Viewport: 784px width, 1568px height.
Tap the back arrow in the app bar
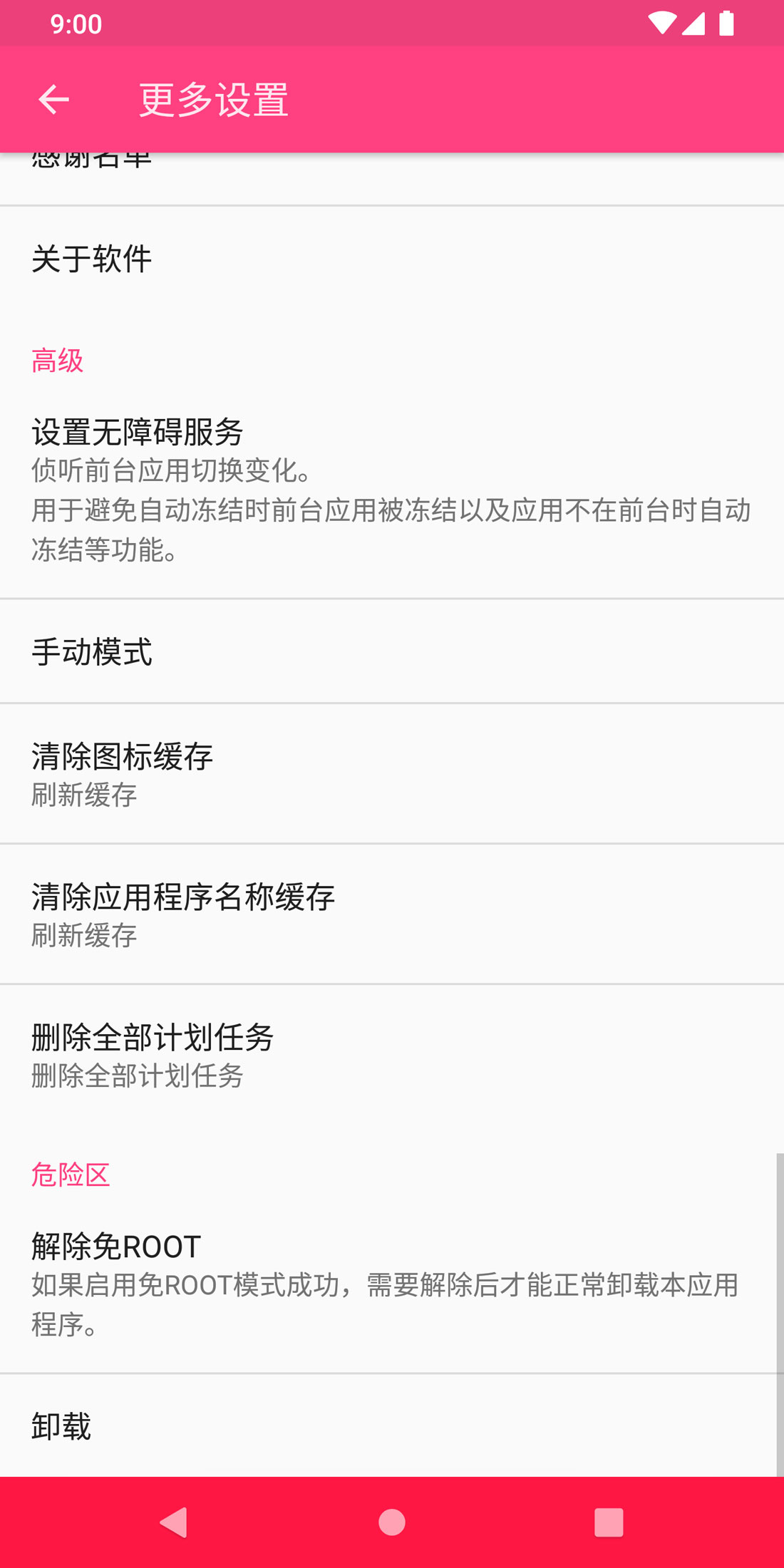click(x=54, y=100)
